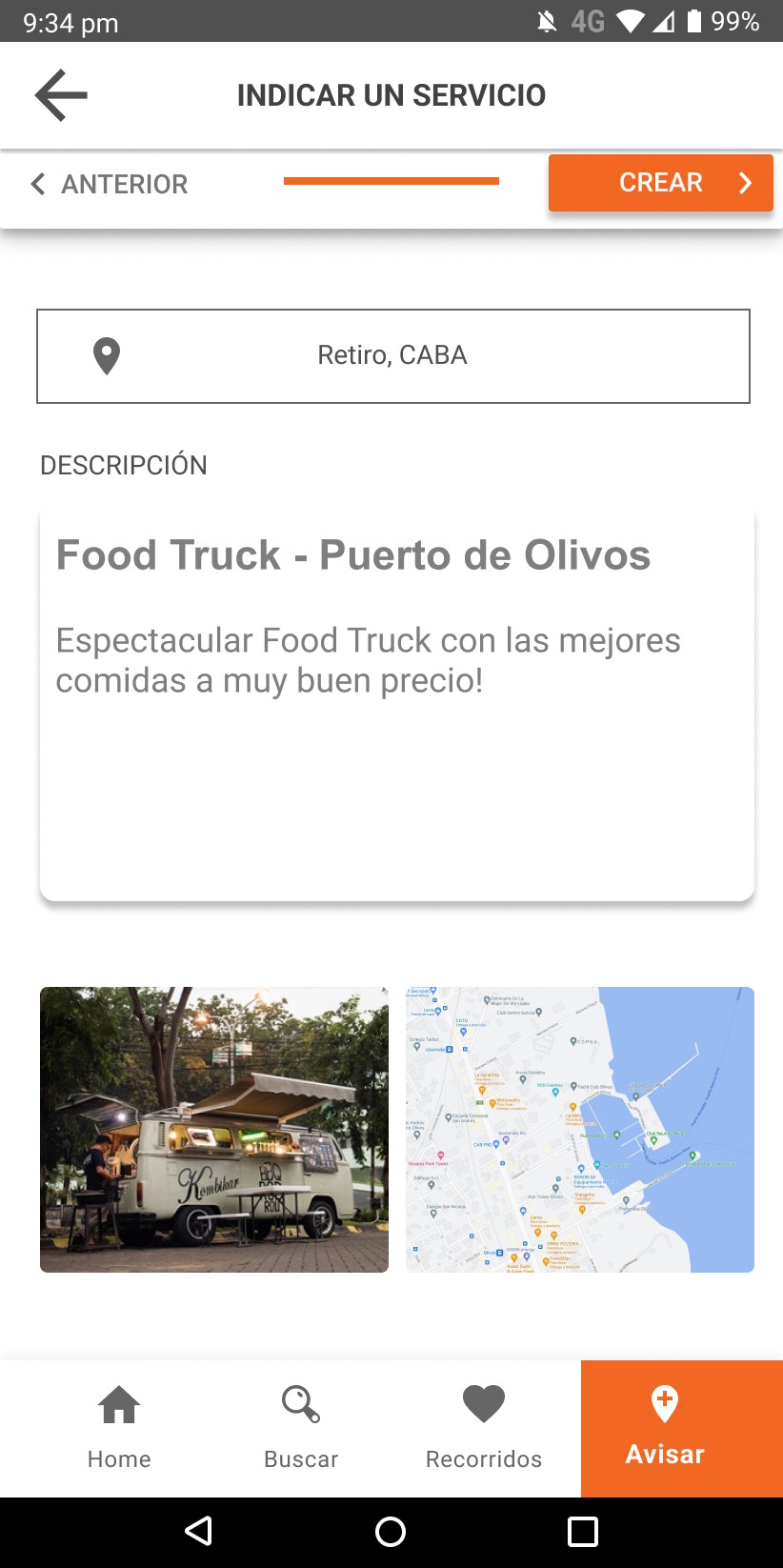Return to the ANTERIOR step
The width and height of the screenshot is (783, 1568).
(110, 184)
